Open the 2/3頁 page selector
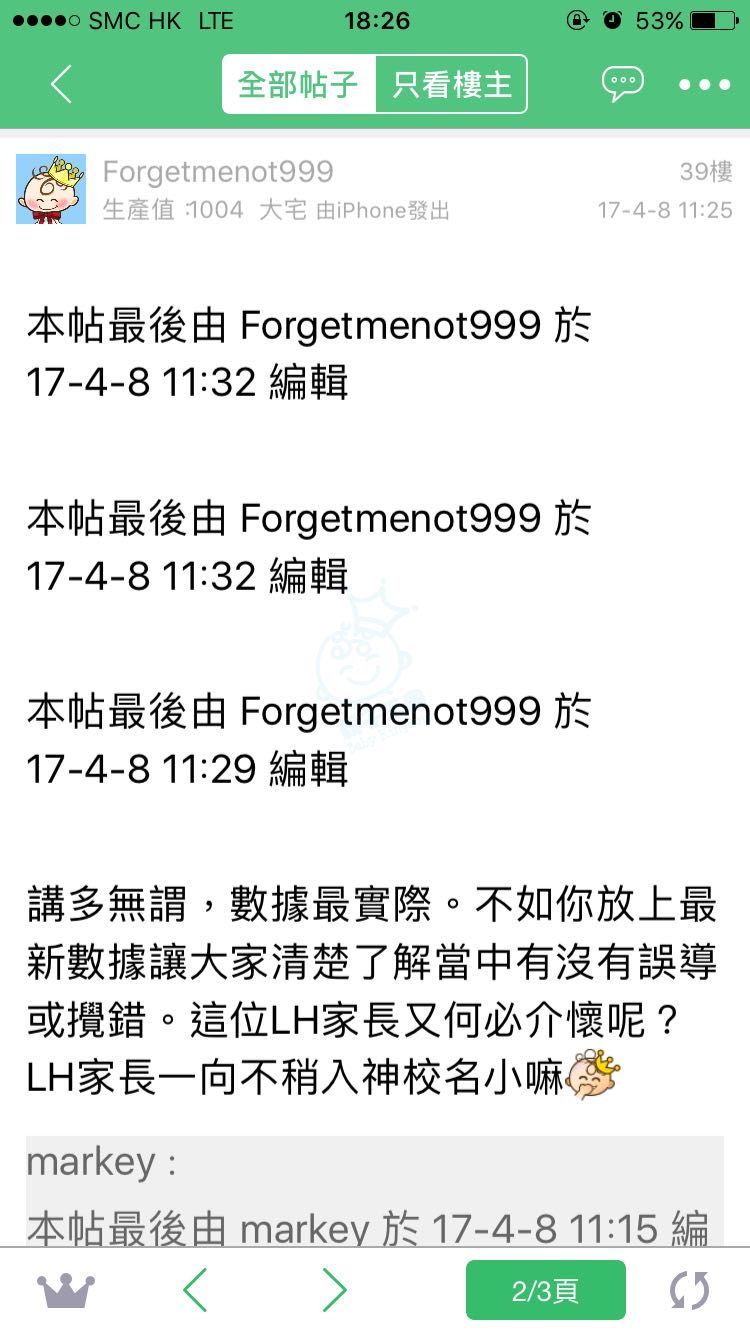750x1334 pixels. click(x=545, y=1290)
